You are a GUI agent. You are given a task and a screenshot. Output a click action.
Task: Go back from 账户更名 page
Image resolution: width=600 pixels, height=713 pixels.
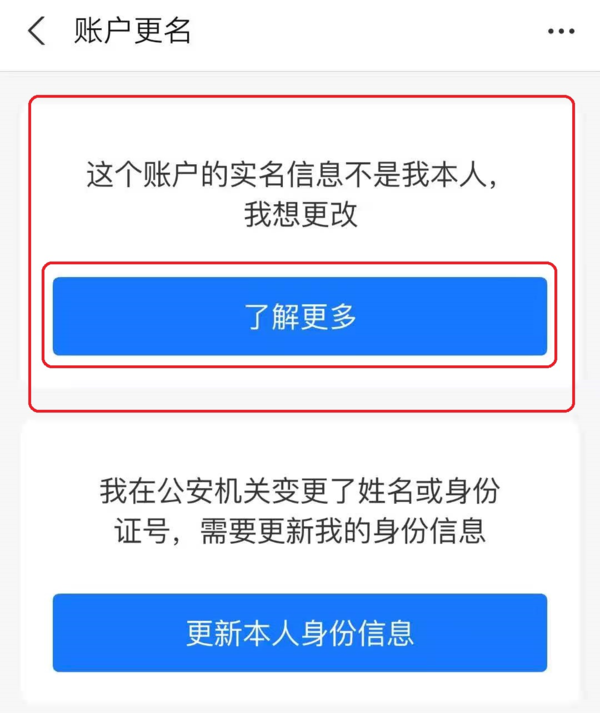(37, 32)
